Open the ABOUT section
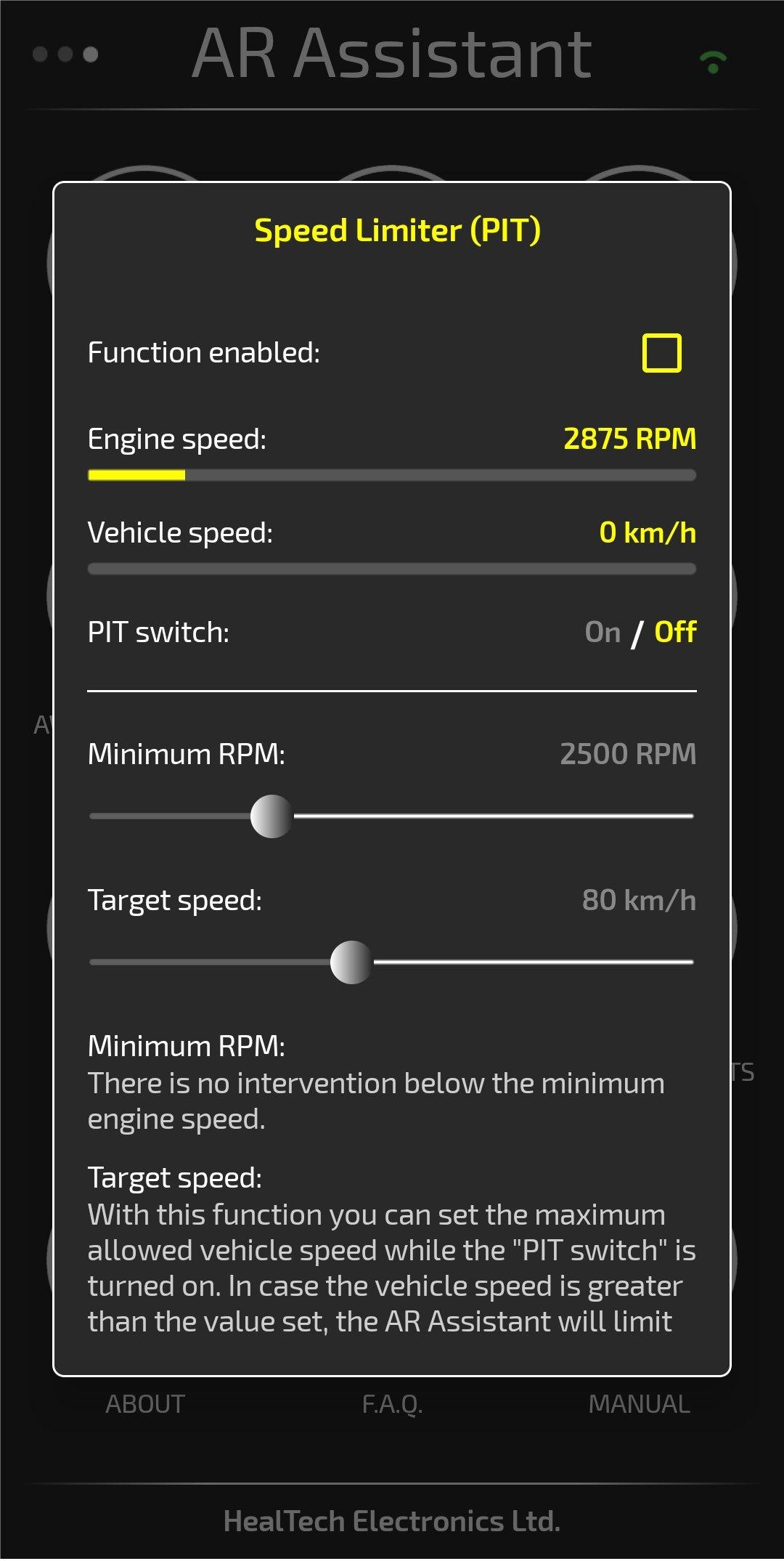The image size is (784, 1561). tap(145, 1404)
